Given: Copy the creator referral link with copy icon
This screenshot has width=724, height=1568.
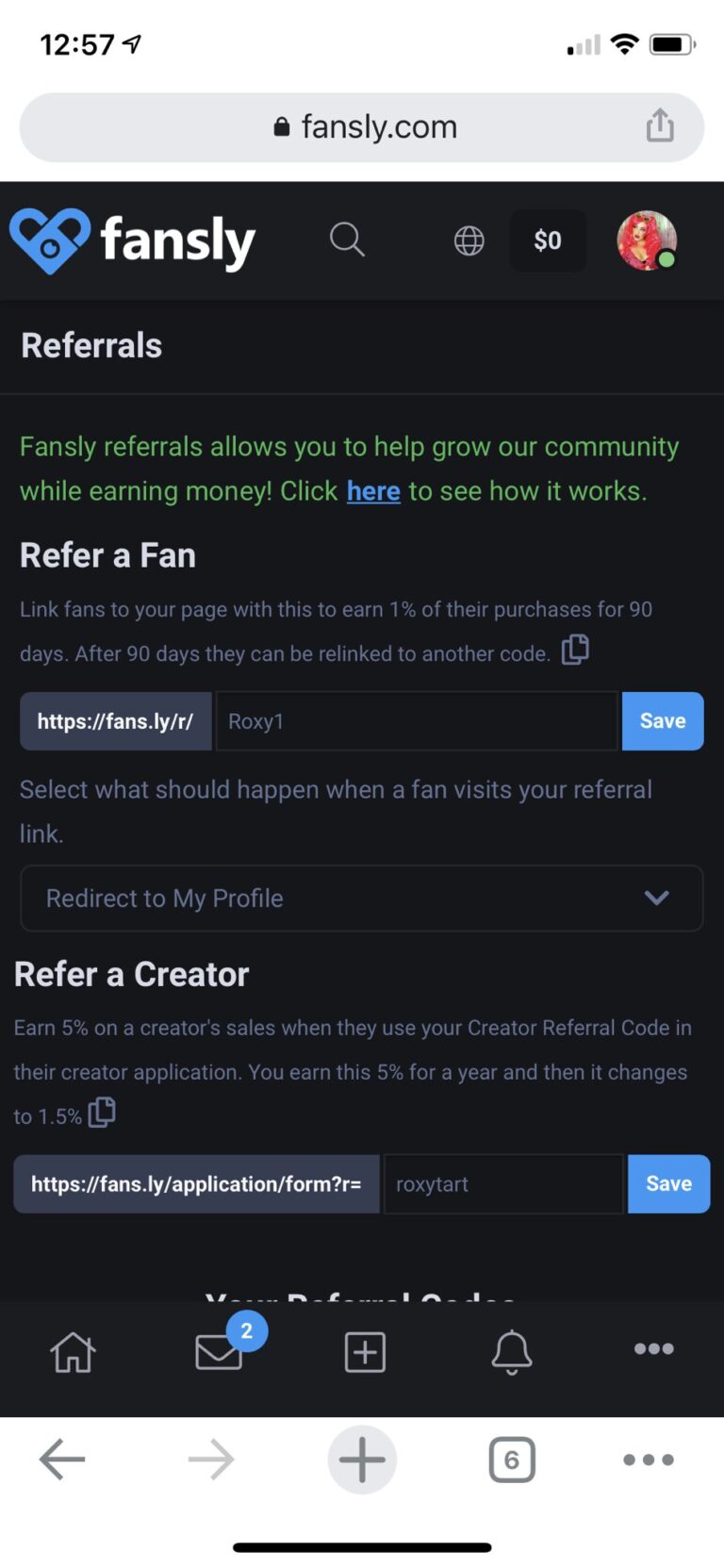Looking at the screenshot, I should pos(101,1112).
